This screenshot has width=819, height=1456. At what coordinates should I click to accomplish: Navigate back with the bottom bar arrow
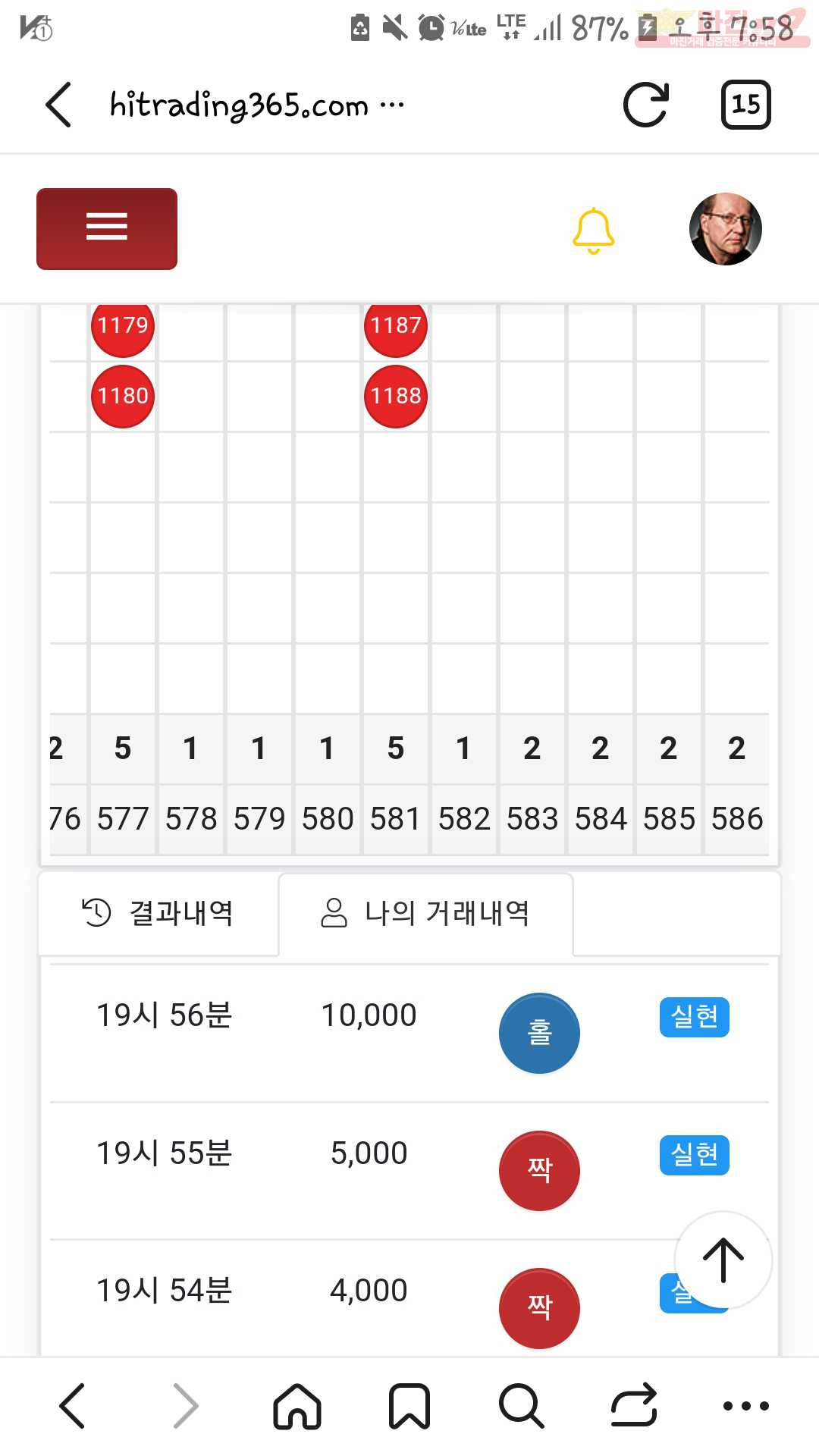[73, 1406]
